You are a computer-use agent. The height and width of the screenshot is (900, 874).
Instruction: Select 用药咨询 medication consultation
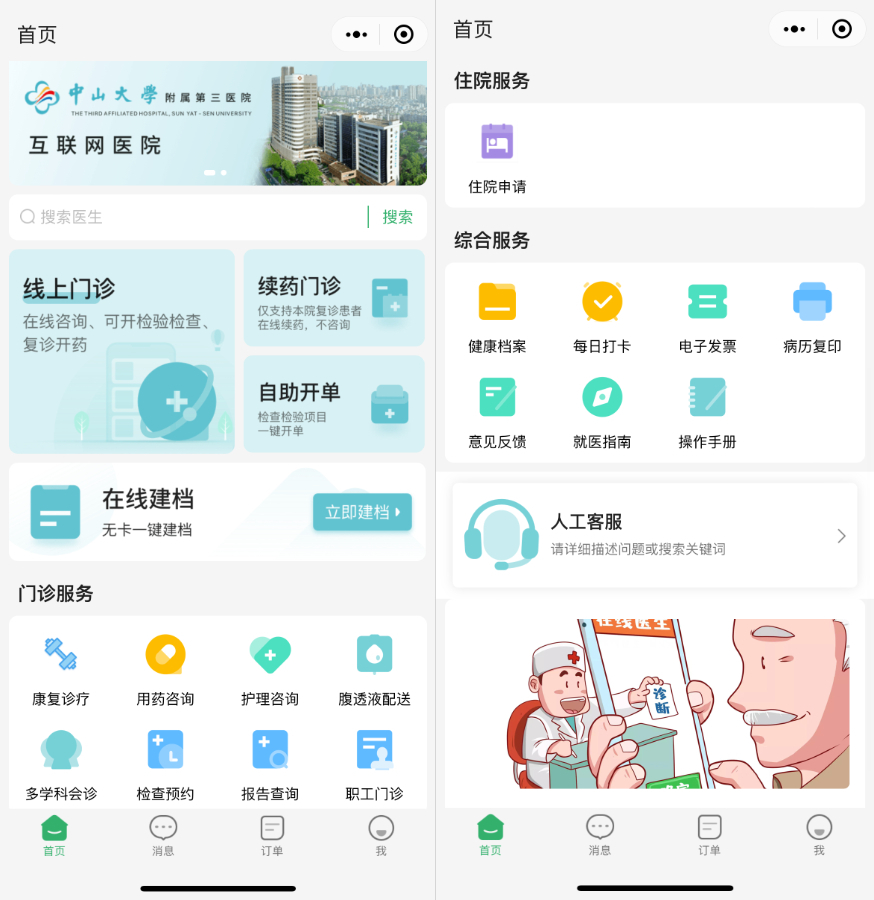(x=165, y=670)
